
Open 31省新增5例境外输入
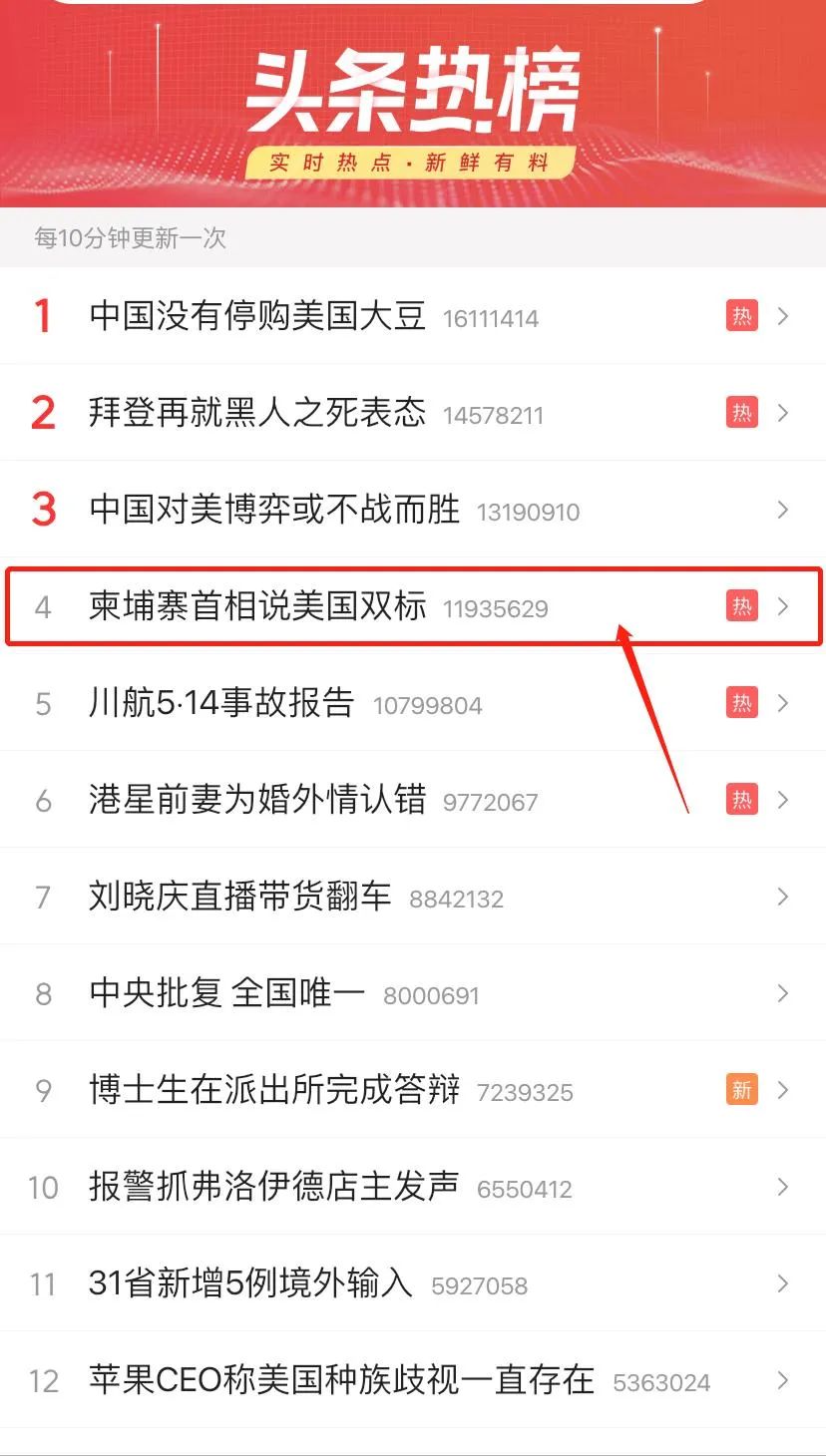click(250, 1283)
